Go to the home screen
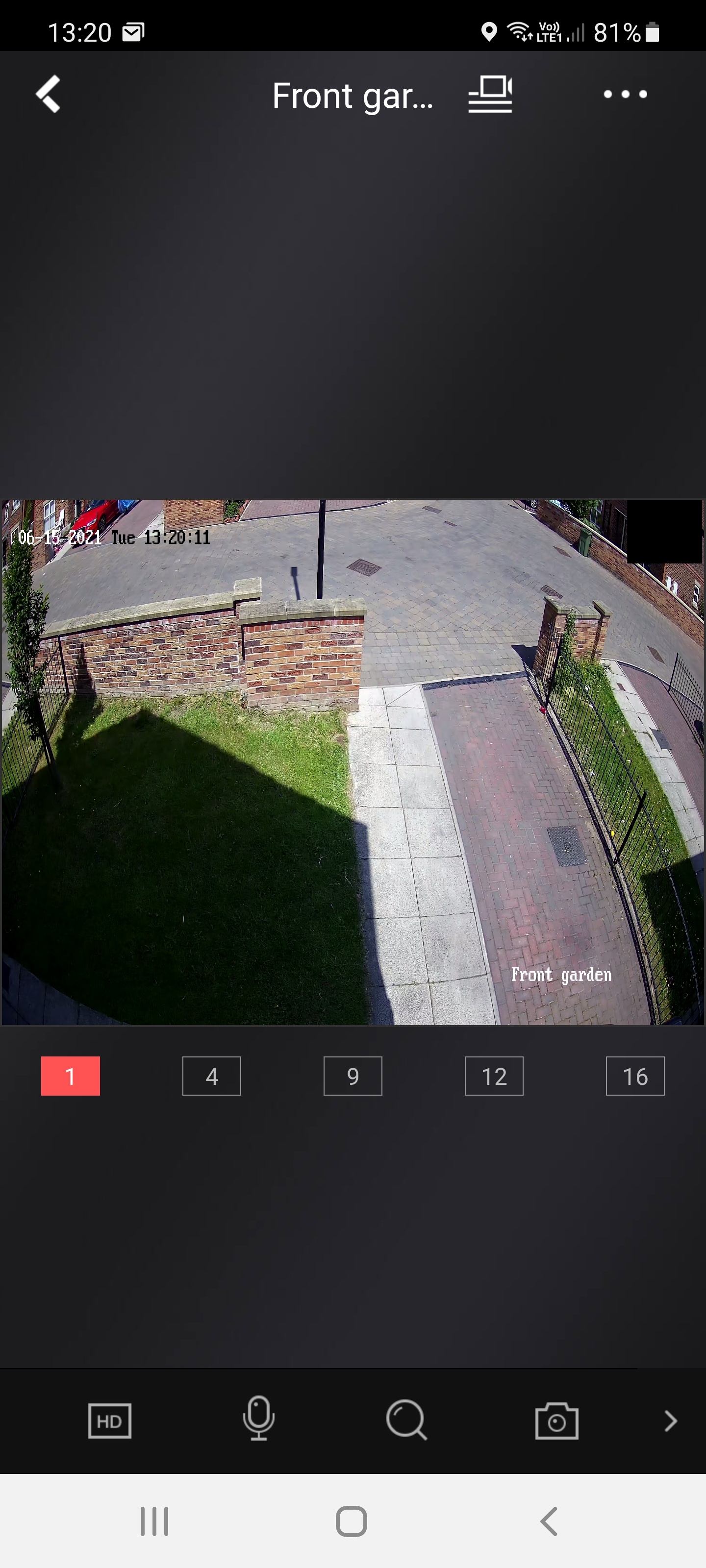 pyautogui.click(x=352, y=1521)
